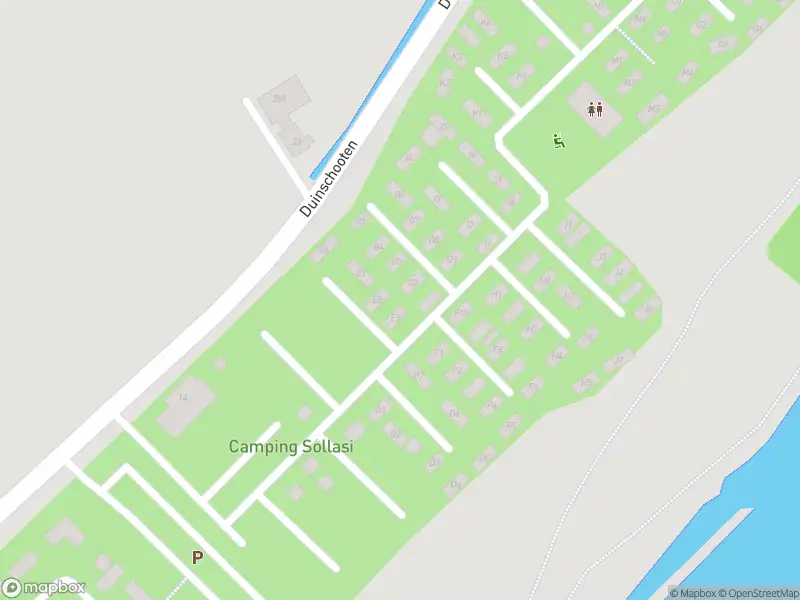Open the © Mapbox attribution link
Screen dimensions: 800x600
point(694,593)
